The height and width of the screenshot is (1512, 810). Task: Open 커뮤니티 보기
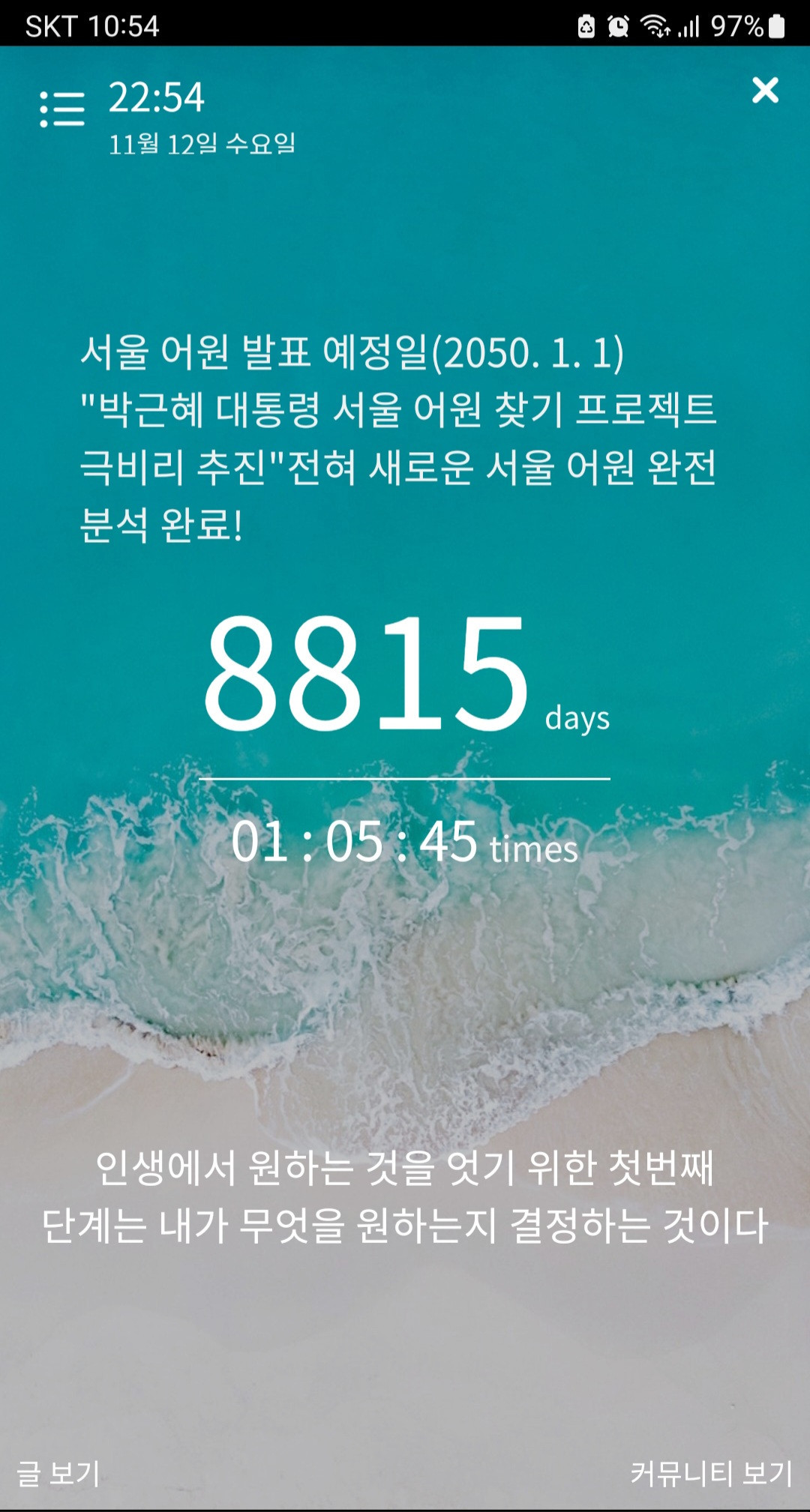click(x=711, y=1473)
